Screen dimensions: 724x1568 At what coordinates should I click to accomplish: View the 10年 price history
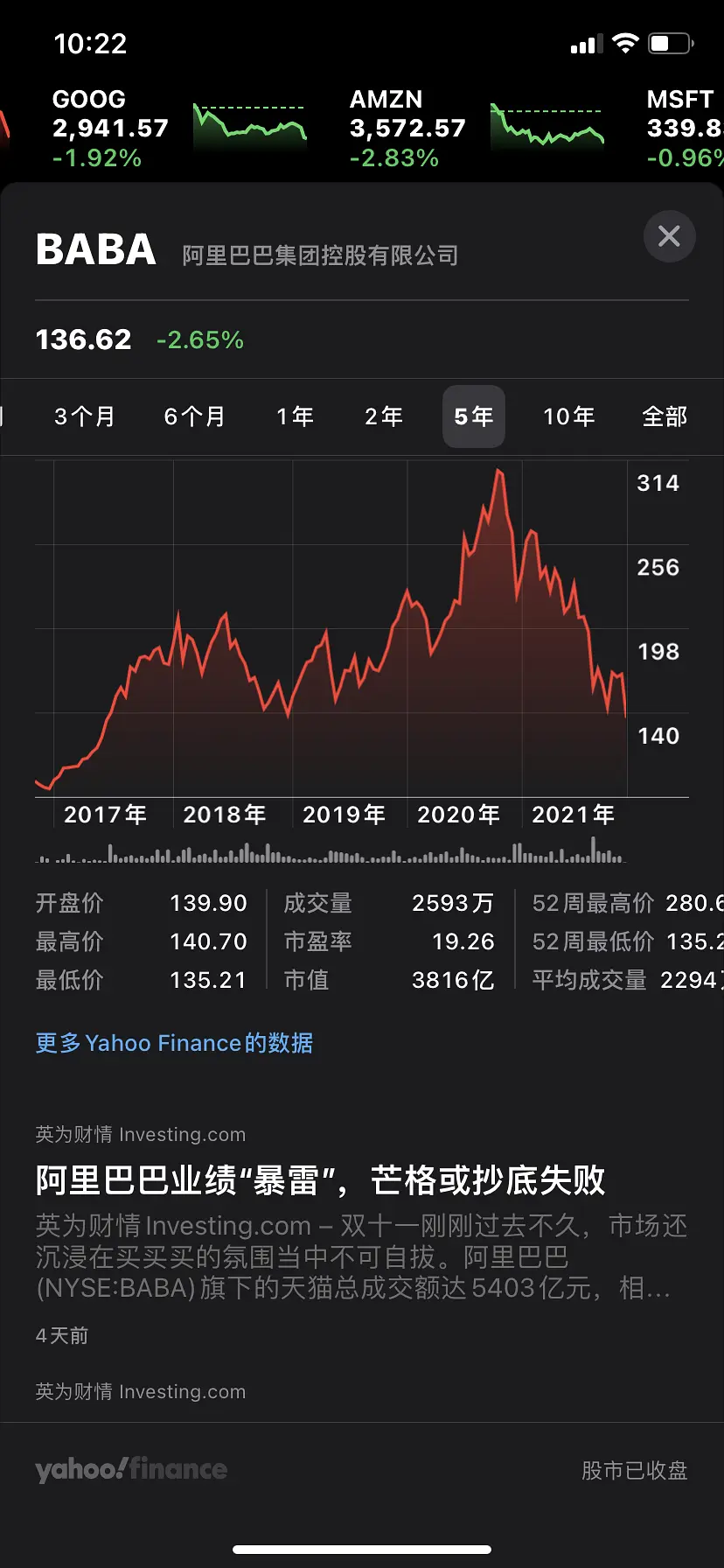569,416
